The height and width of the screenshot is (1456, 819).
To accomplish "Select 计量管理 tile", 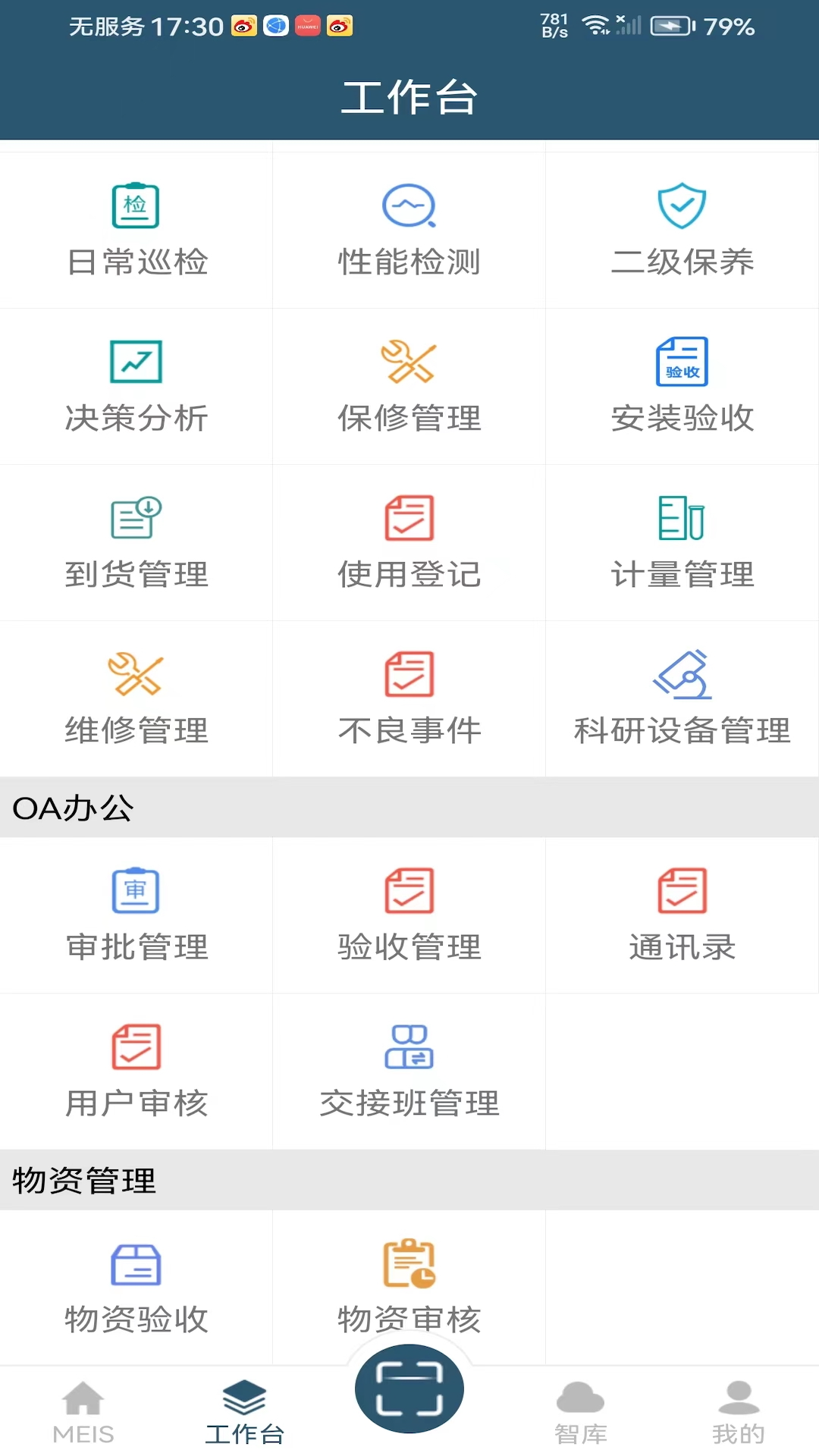I will tap(682, 542).
